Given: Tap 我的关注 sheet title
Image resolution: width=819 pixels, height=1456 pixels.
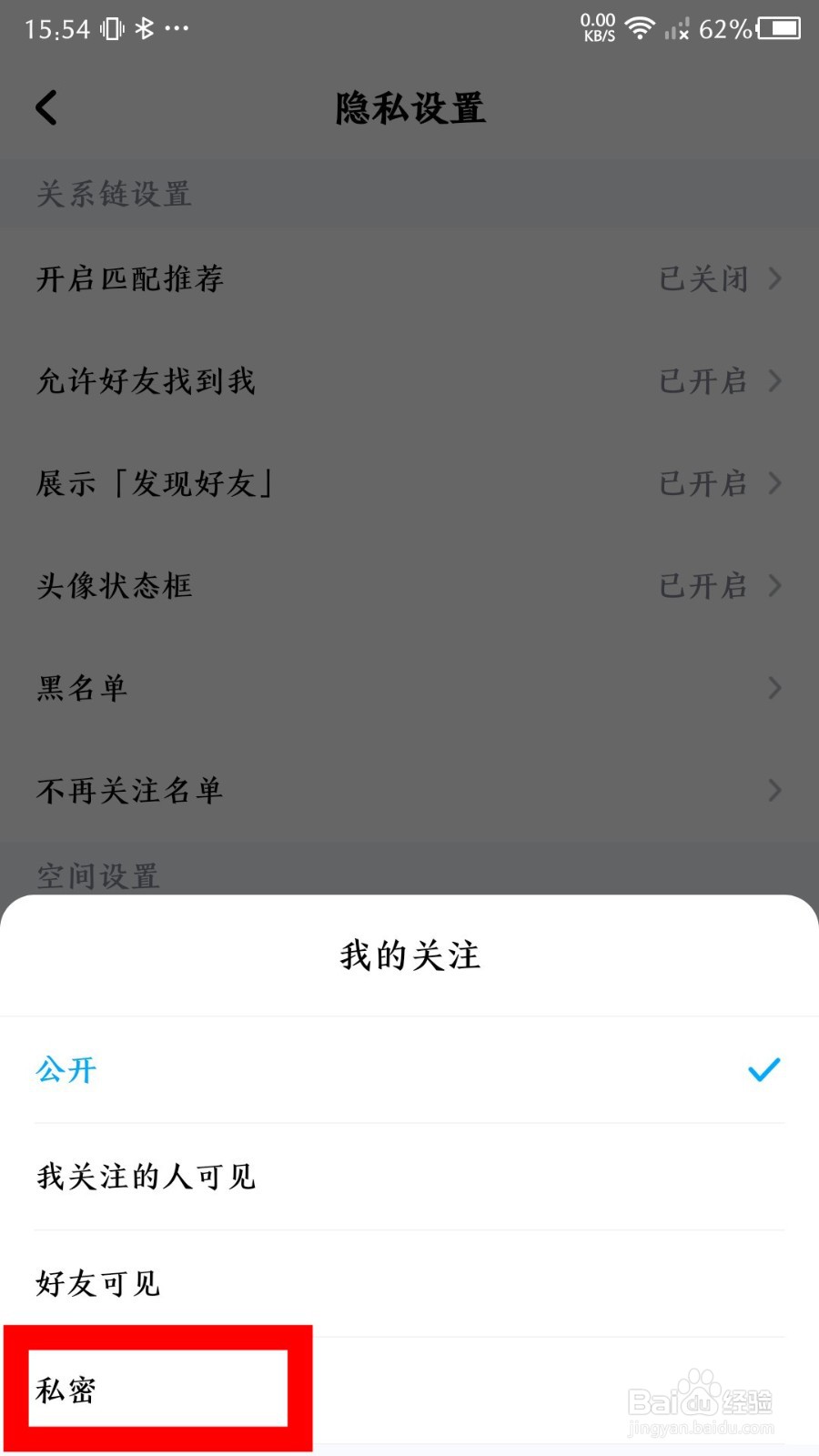Looking at the screenshot, I should pyautogui.click(x=409, y=955).
